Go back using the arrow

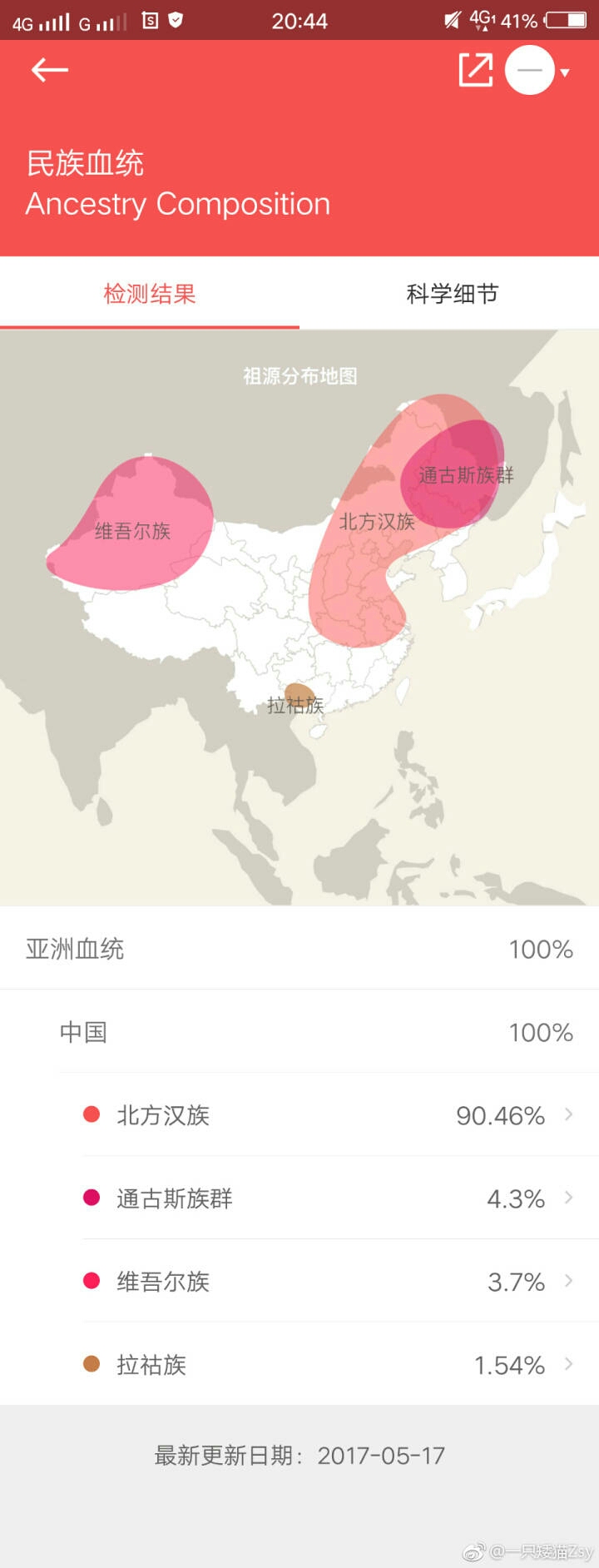coord(49,70)
